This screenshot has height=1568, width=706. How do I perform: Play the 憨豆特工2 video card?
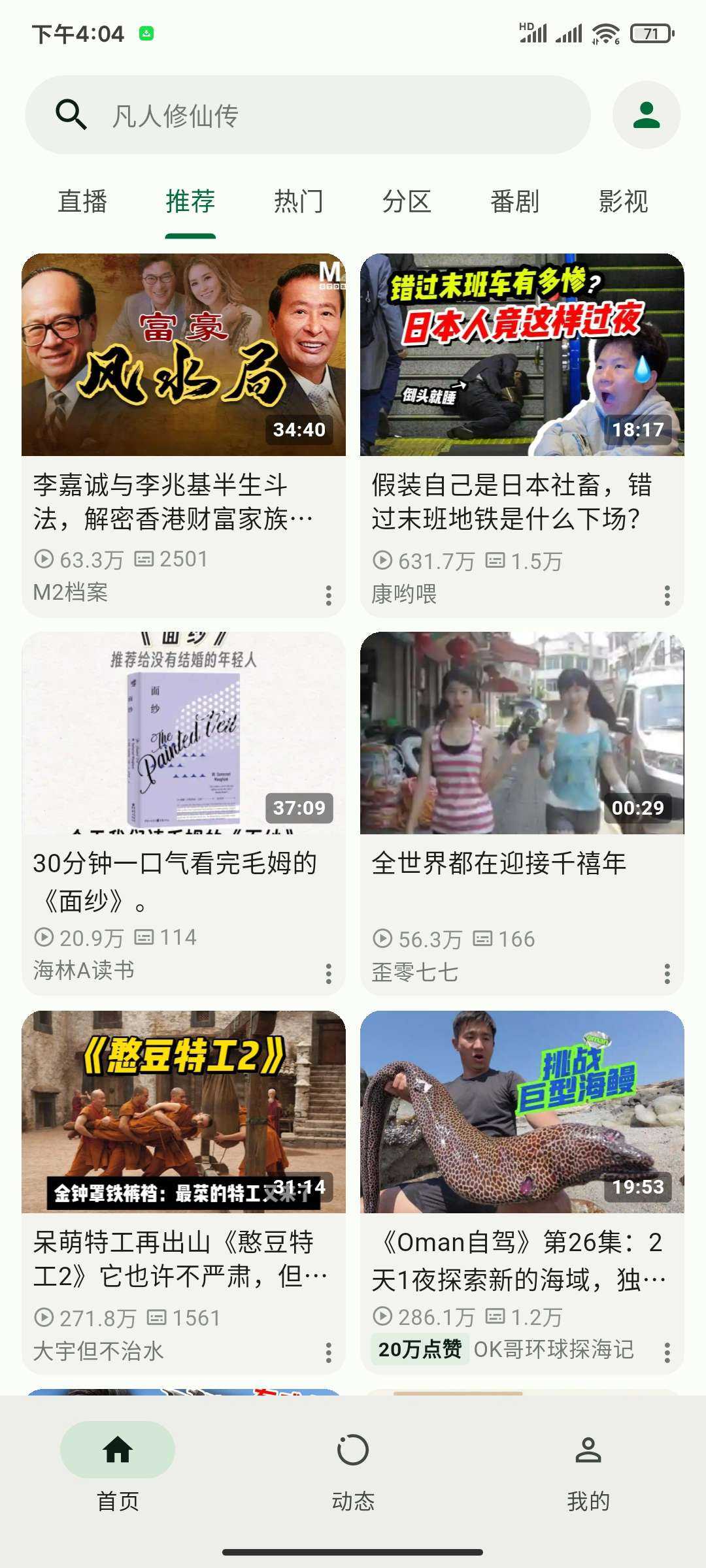click(x=183, y=1112)
